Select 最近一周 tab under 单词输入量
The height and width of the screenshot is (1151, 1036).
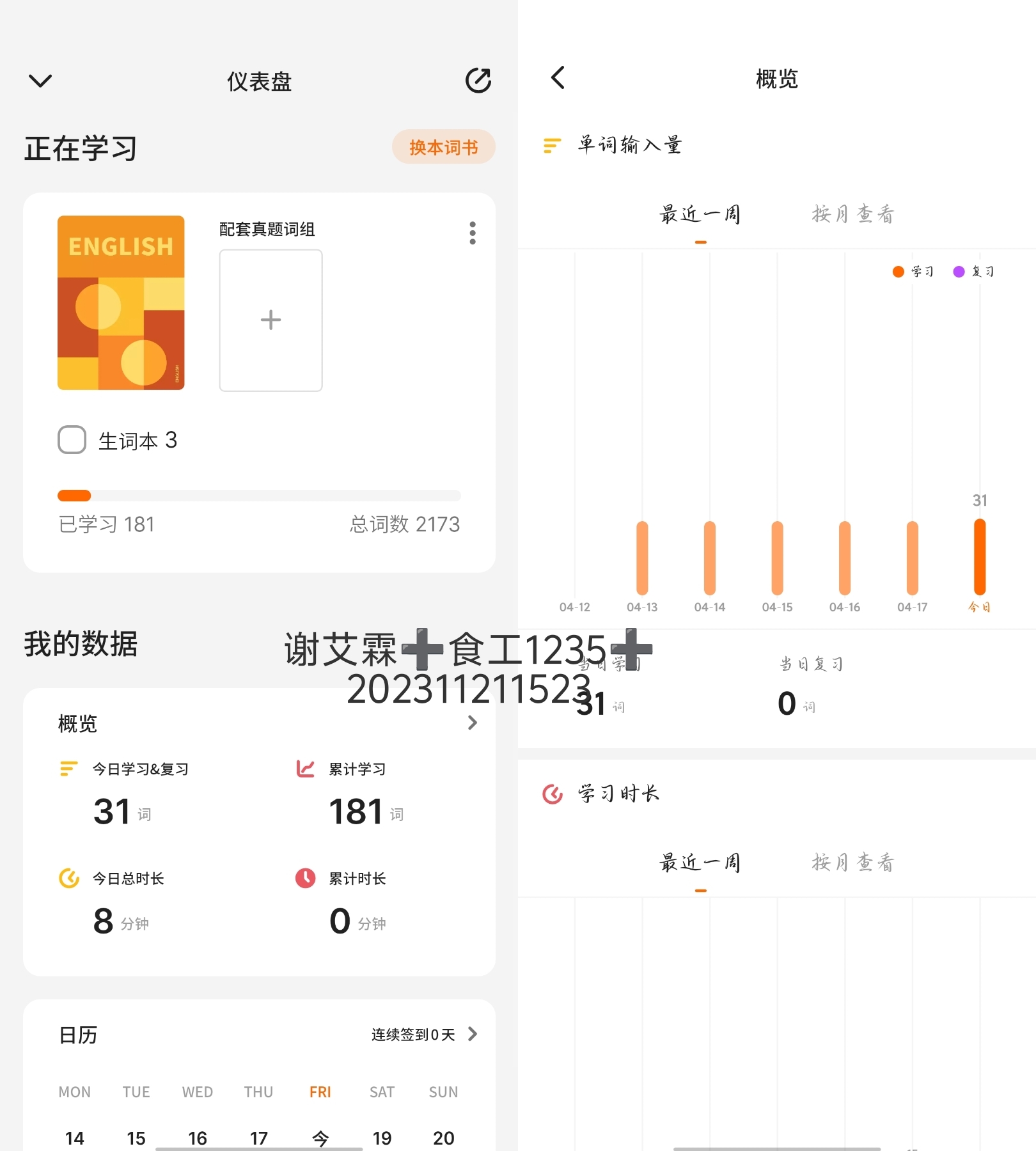pyautogui.click(x=700, y=214)
